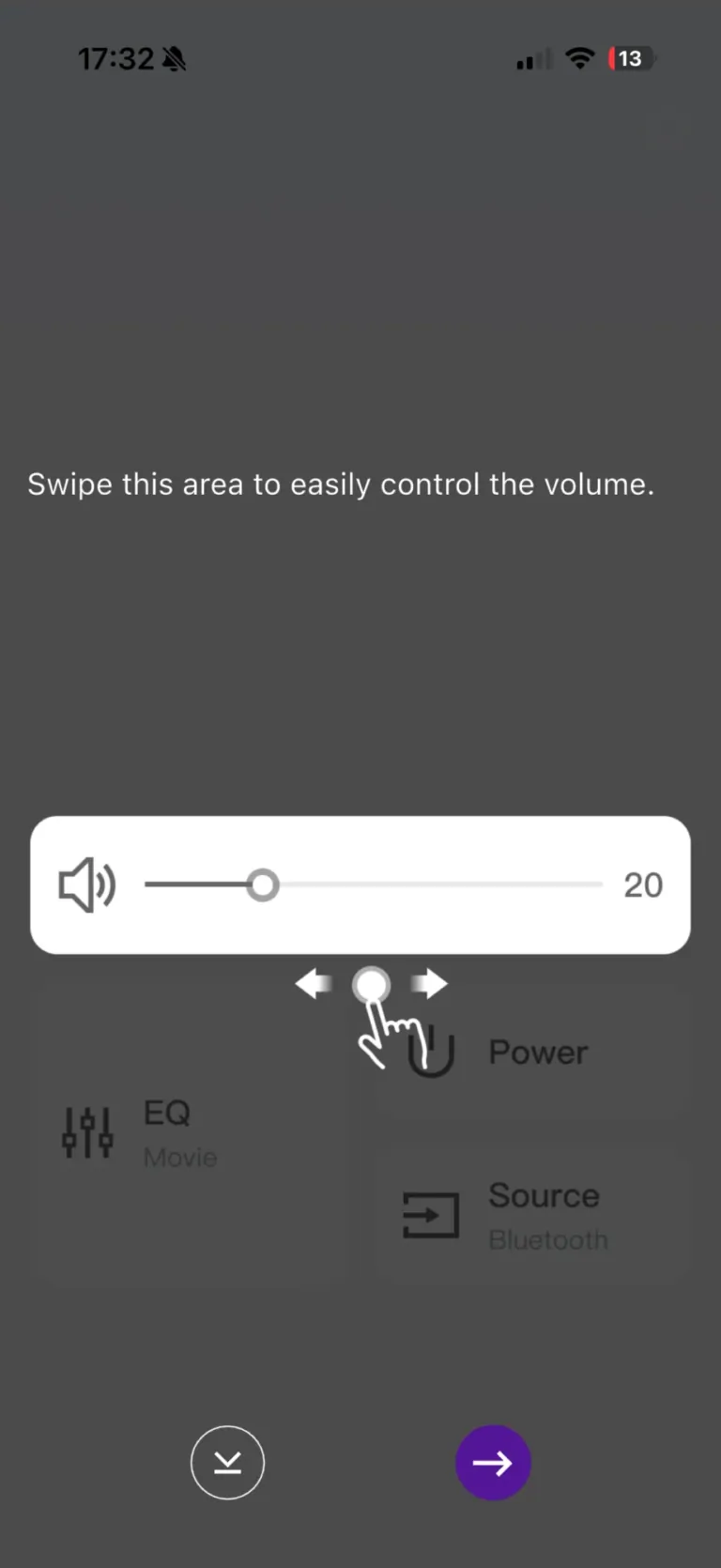Go to the next tutorial step
Screen dimensions: 721x1568
tap(493, 1462)
